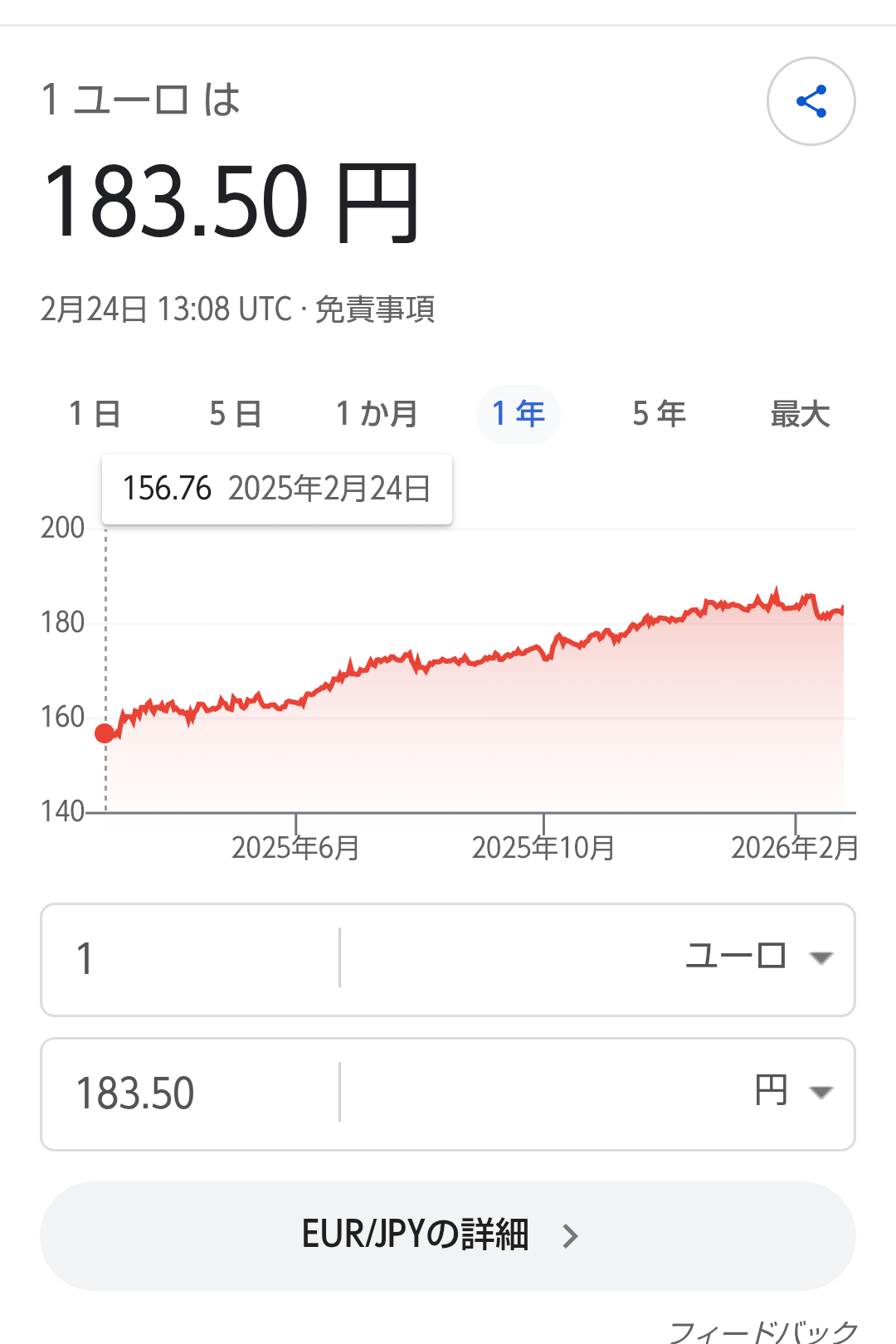Click the red marker on the chart start
Viewport: 896px width, 1344px height.
point(105,732)
